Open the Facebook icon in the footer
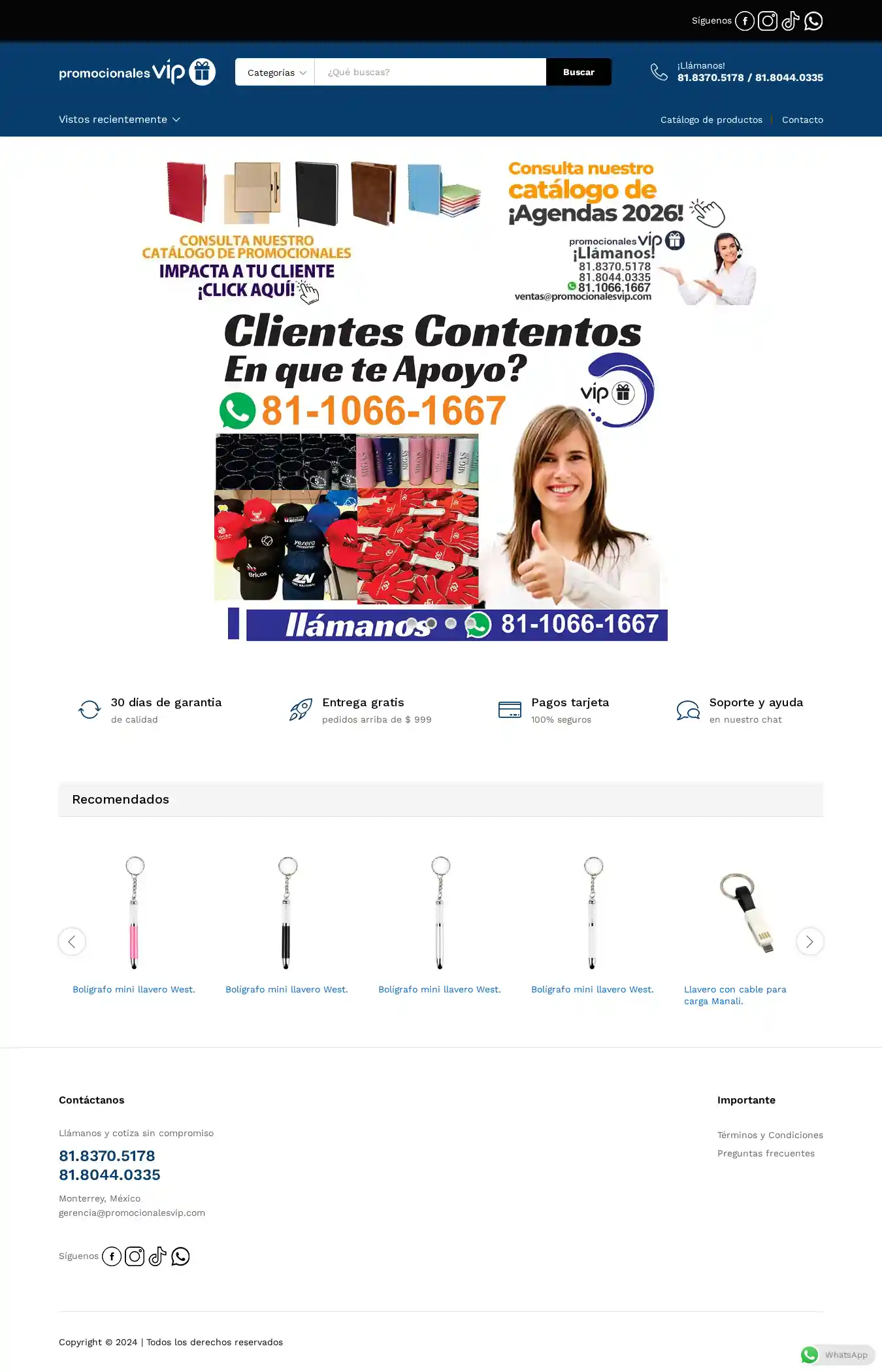882x1372 pixels. pyautogui.click(x=112, y=1256)
